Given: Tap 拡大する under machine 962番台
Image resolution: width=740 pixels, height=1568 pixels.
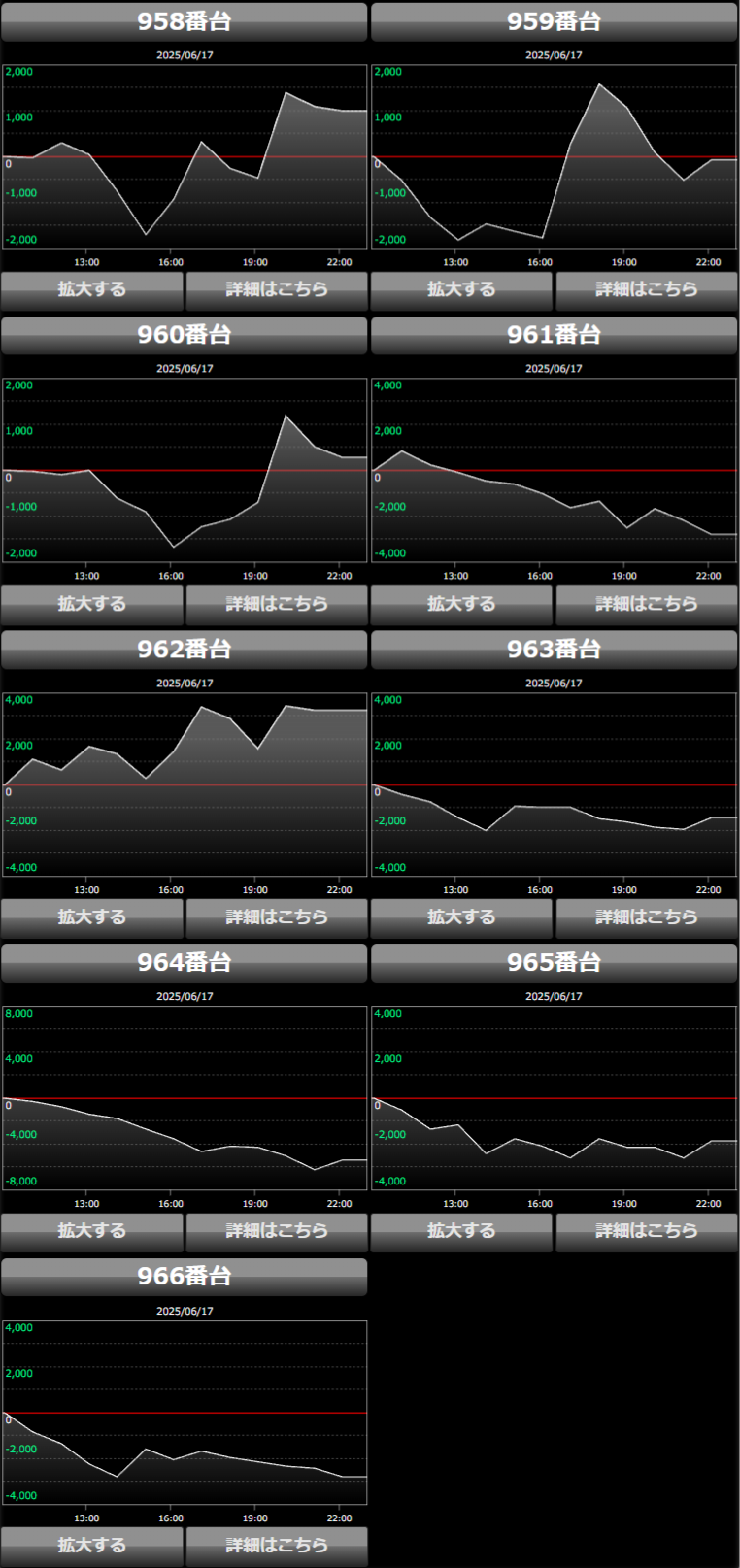Looking at the screenshot, I should [x=92, y=917].
